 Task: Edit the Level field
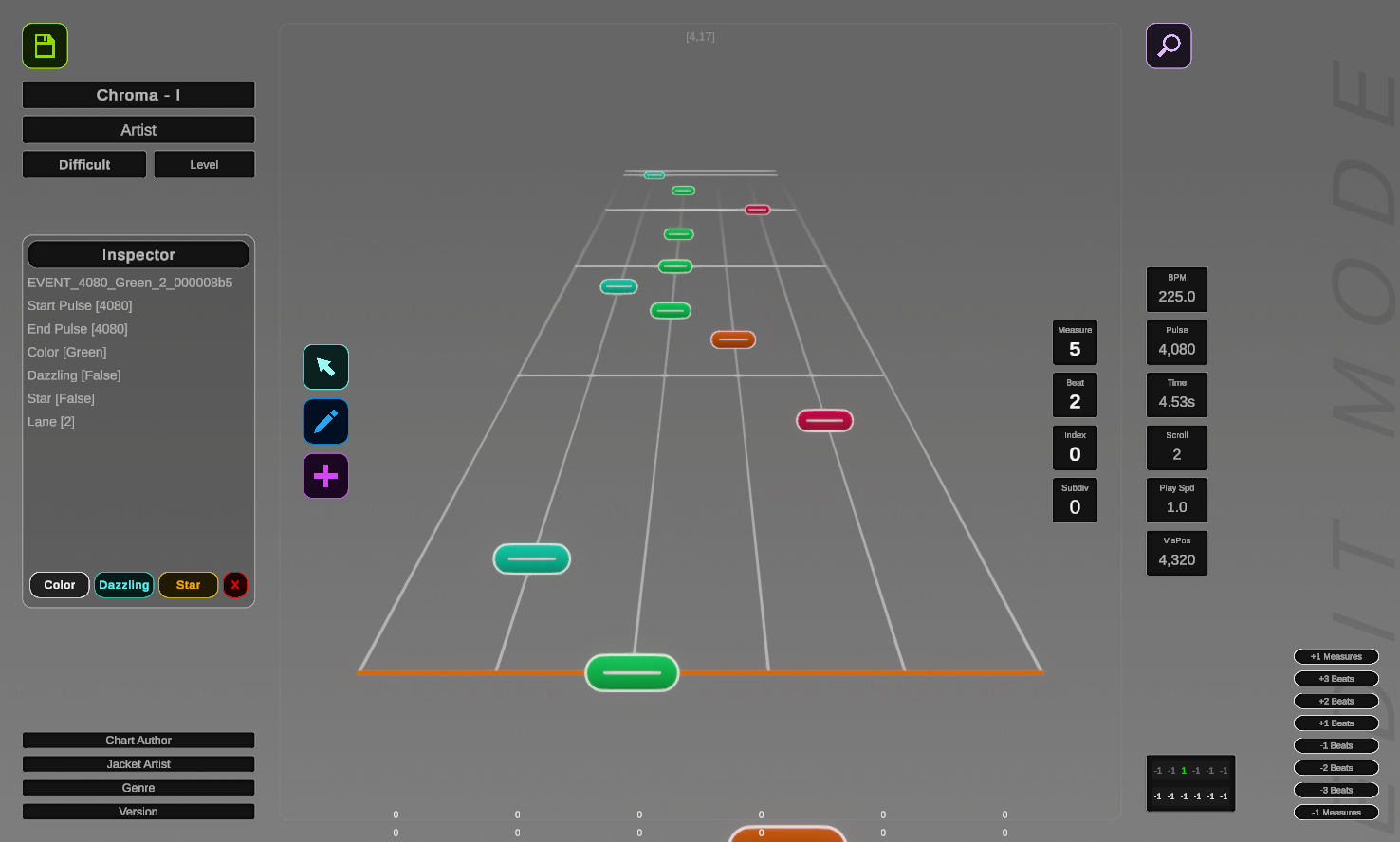click(204, 165)
